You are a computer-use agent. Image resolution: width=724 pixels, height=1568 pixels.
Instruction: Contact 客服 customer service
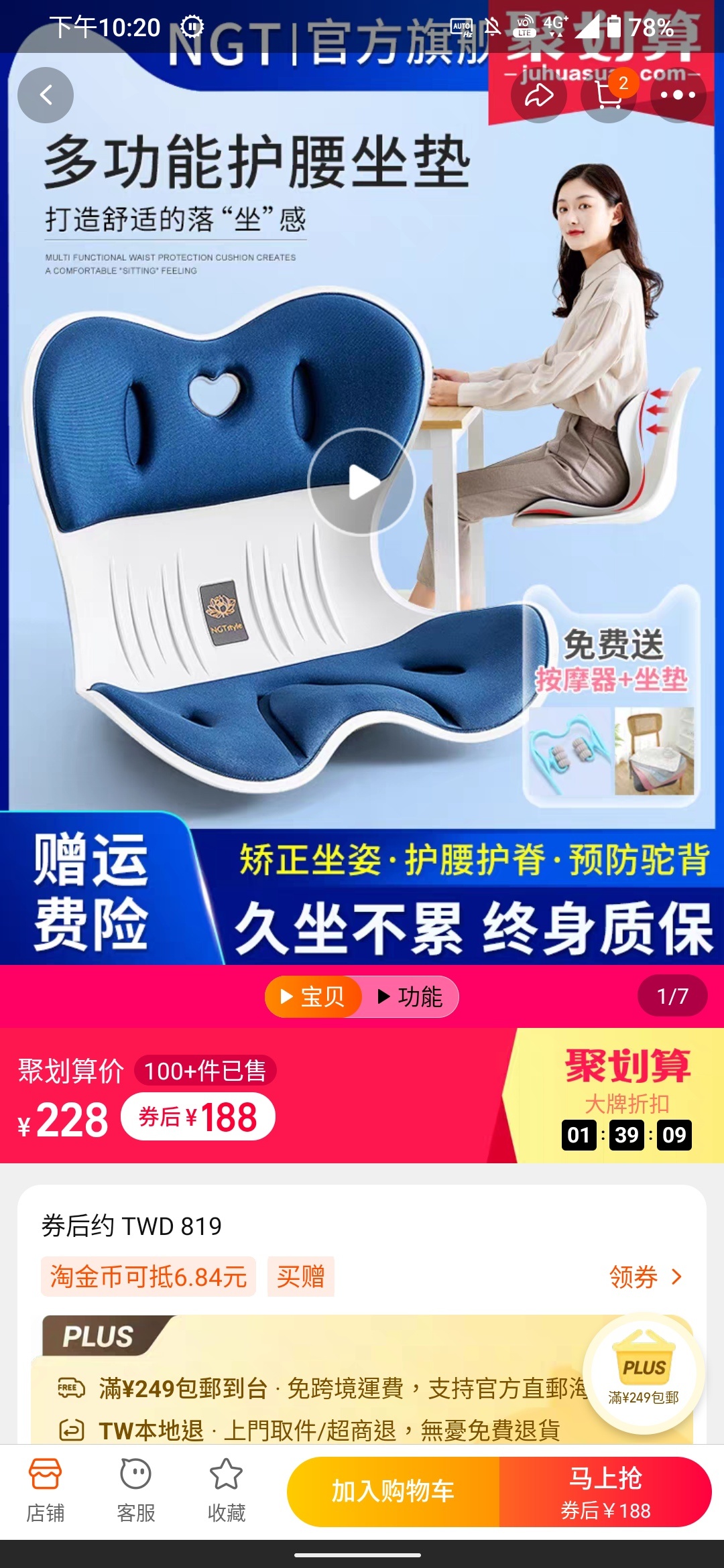click(136, 1491)
